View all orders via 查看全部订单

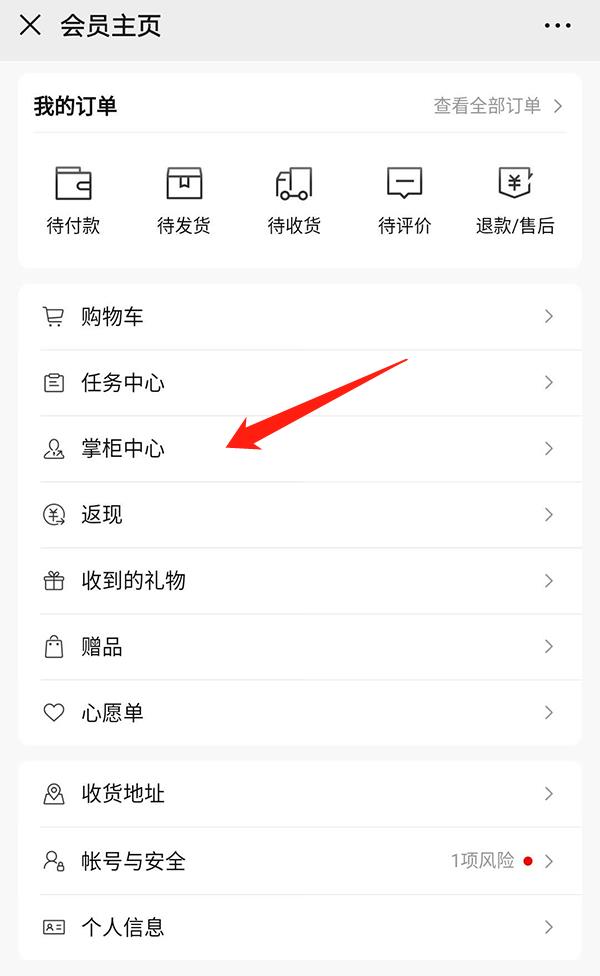click(497, 106)
